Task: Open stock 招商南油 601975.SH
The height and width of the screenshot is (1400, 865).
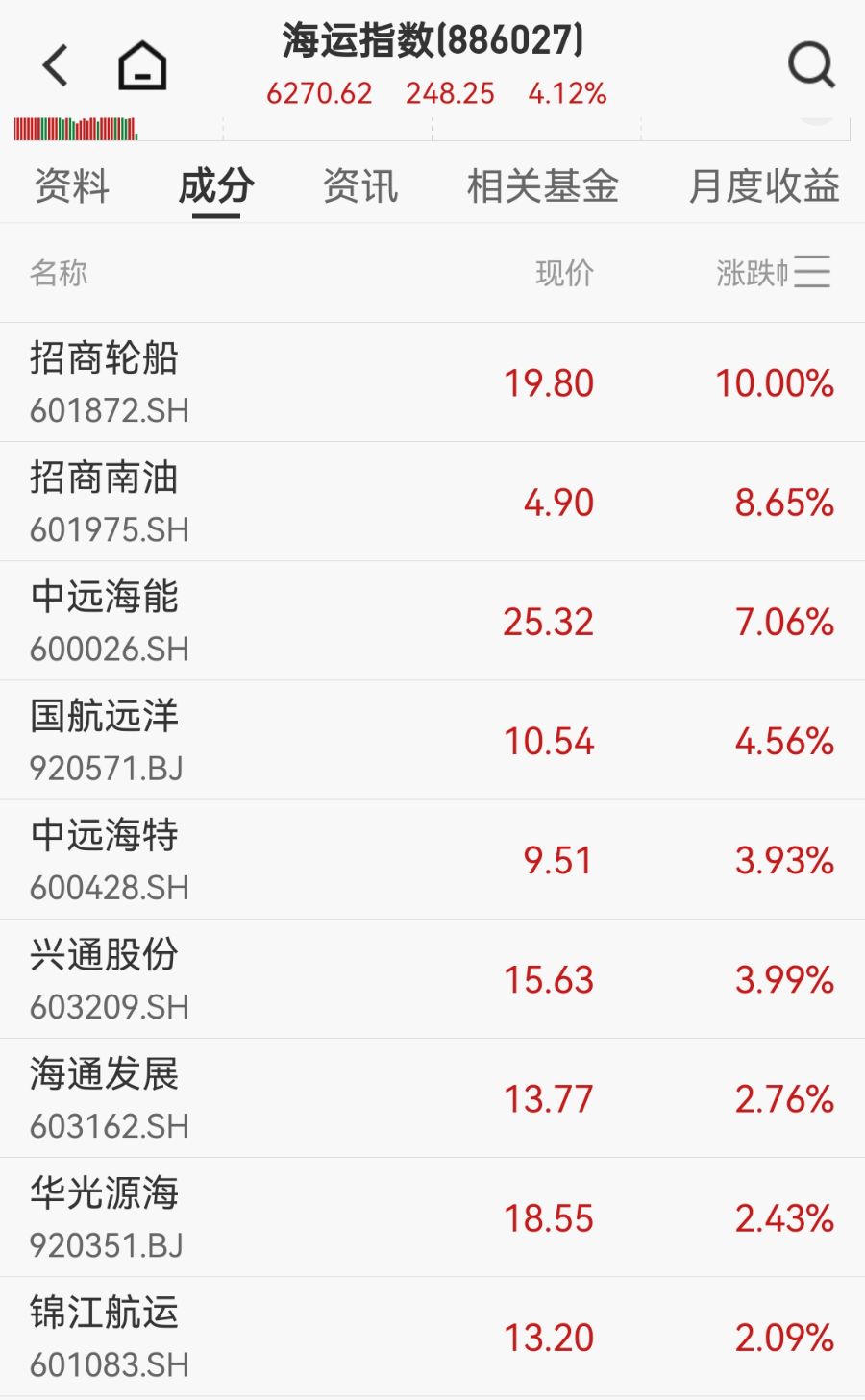Action: pyautogui.click(x=432, y=502)
